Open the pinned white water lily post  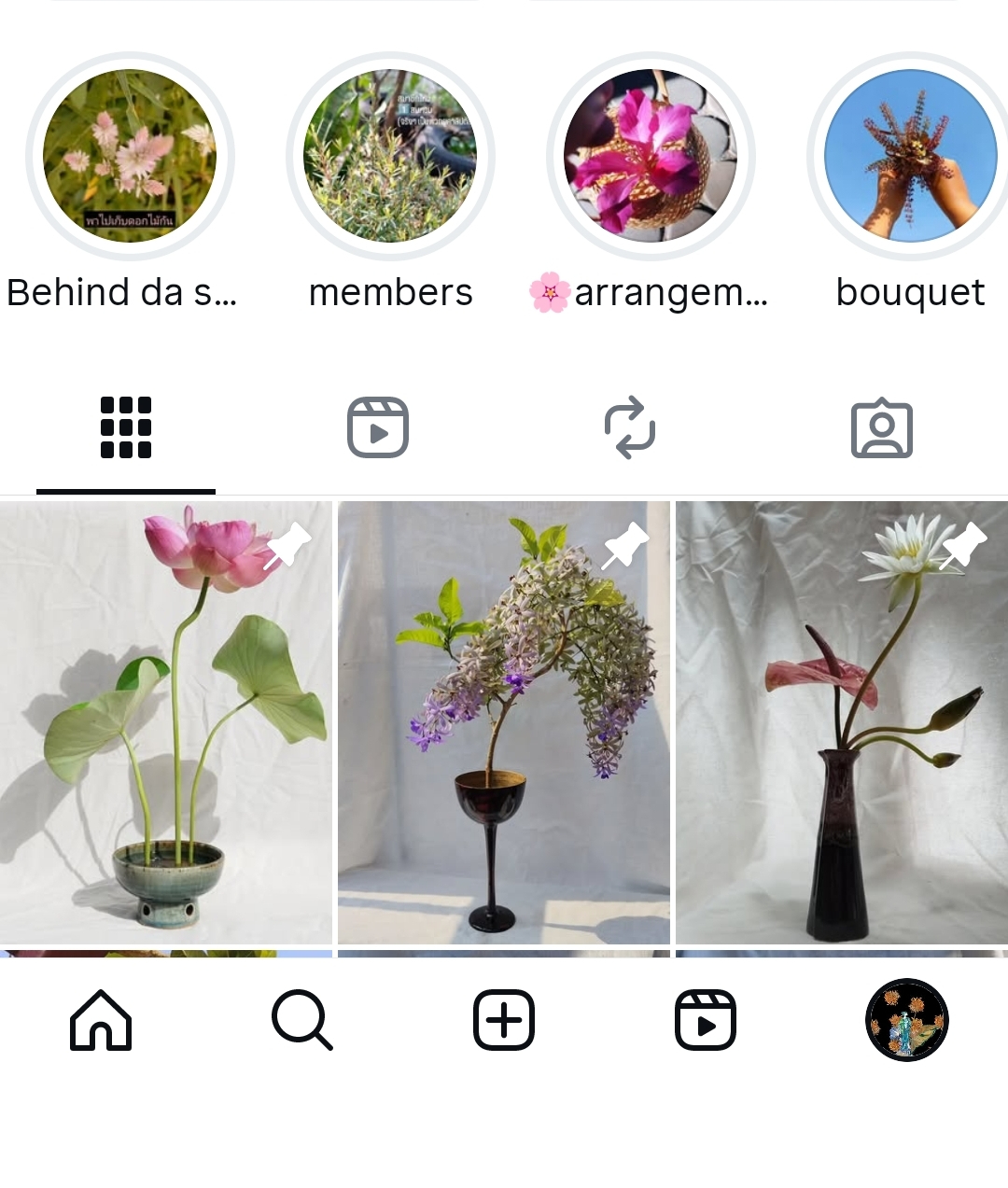point(841,723)
